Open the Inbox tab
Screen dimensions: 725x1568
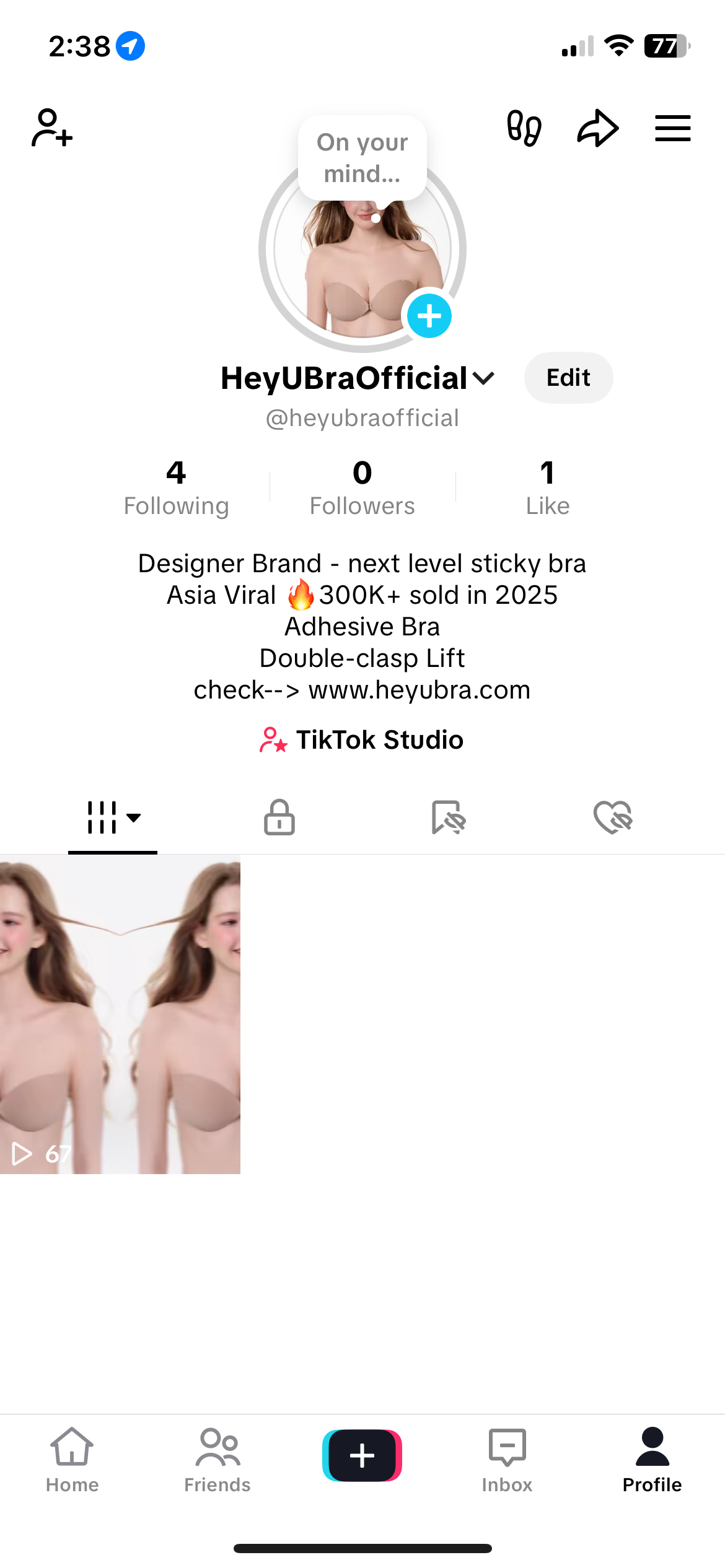click(507, 1458)
